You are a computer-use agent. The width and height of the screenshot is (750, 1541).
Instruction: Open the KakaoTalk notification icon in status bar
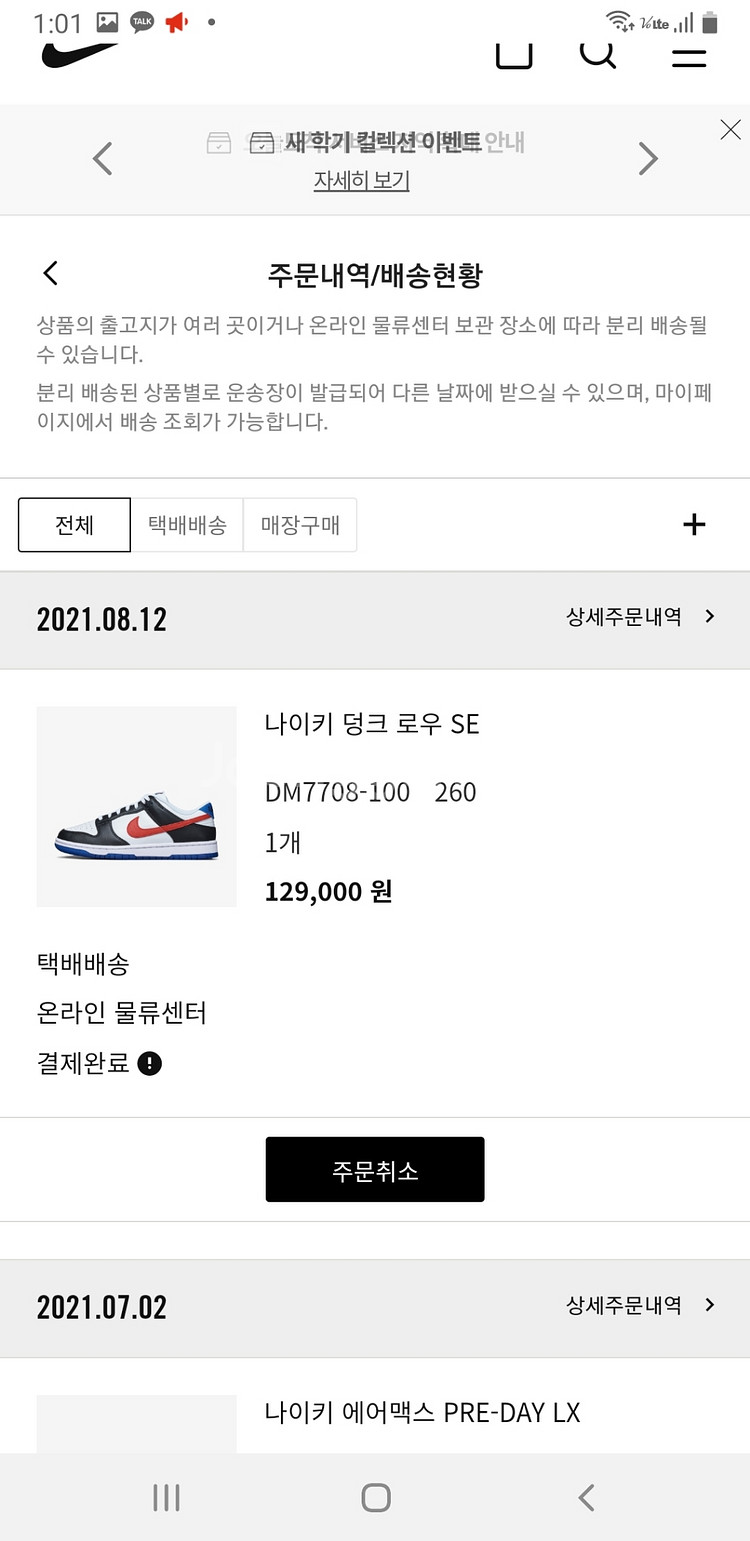tap(141, 20)
